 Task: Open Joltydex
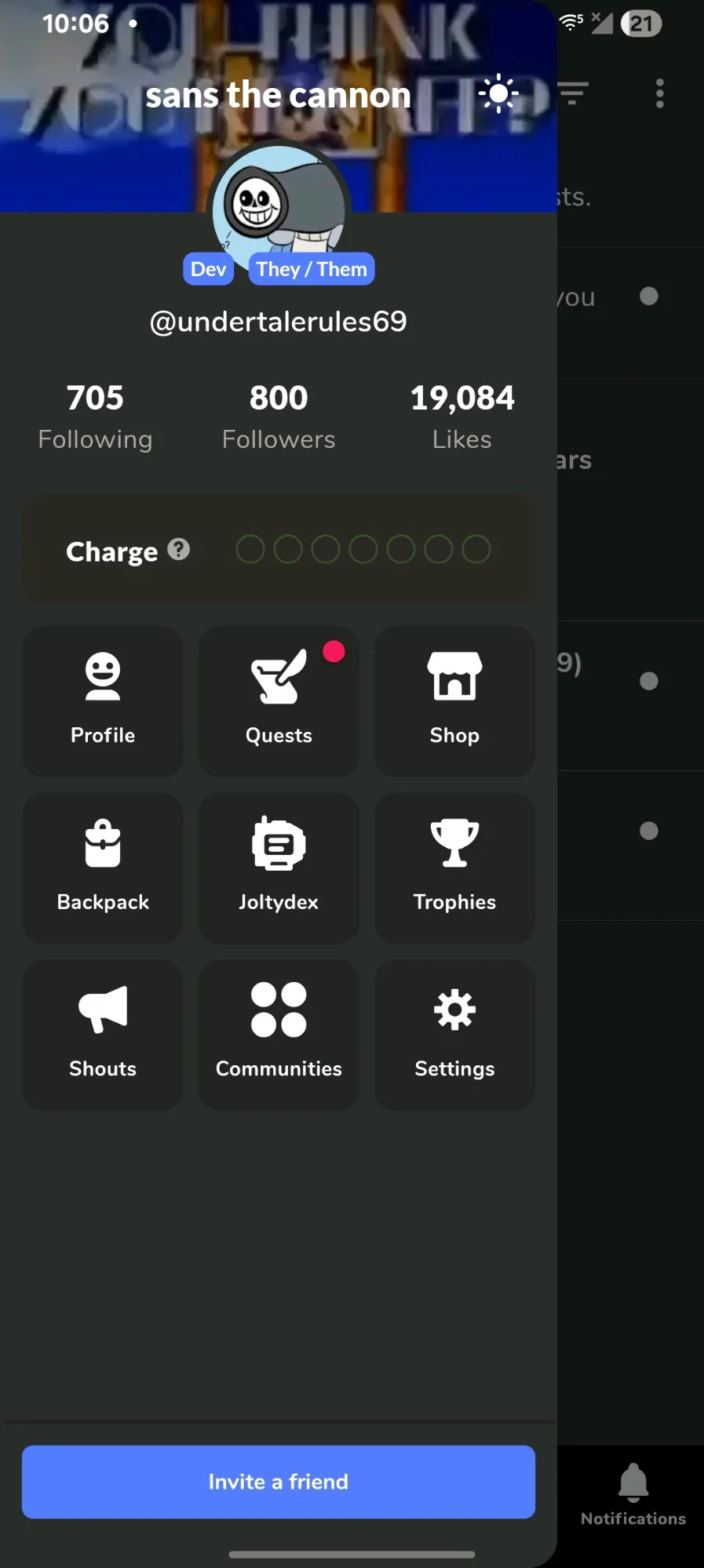click(x=279, y=867)
